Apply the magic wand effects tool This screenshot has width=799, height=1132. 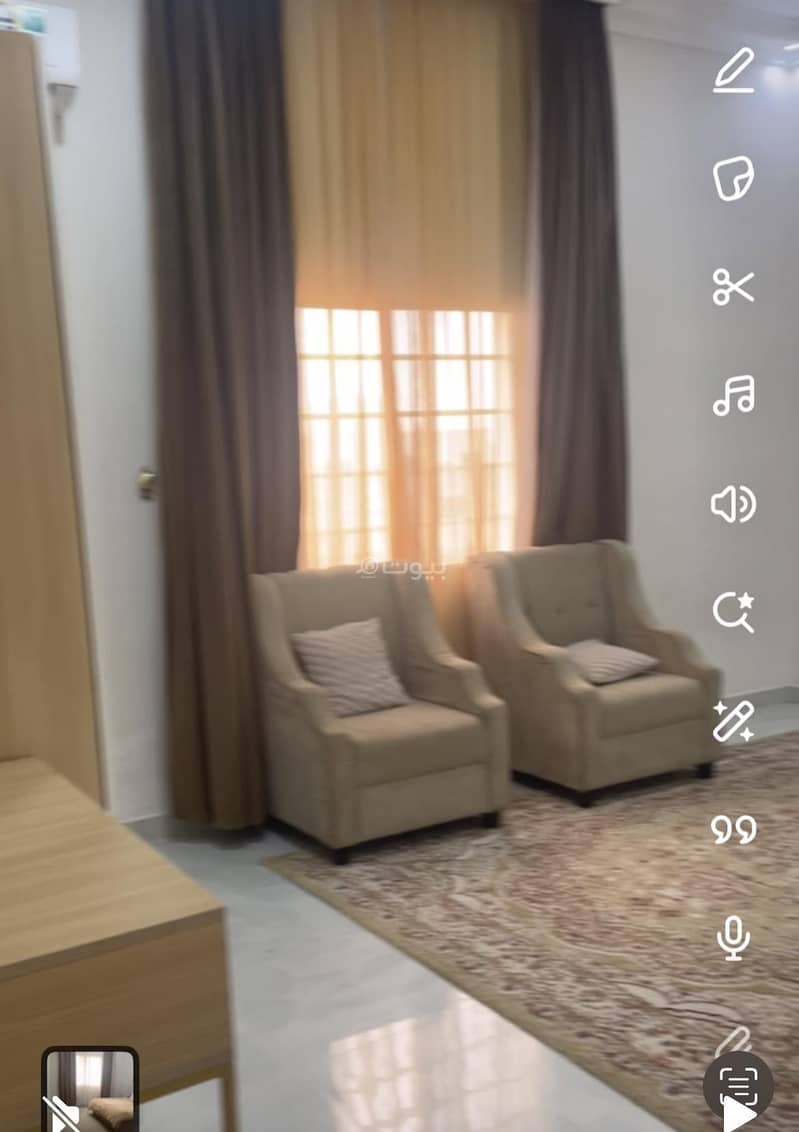click(733, 720)
